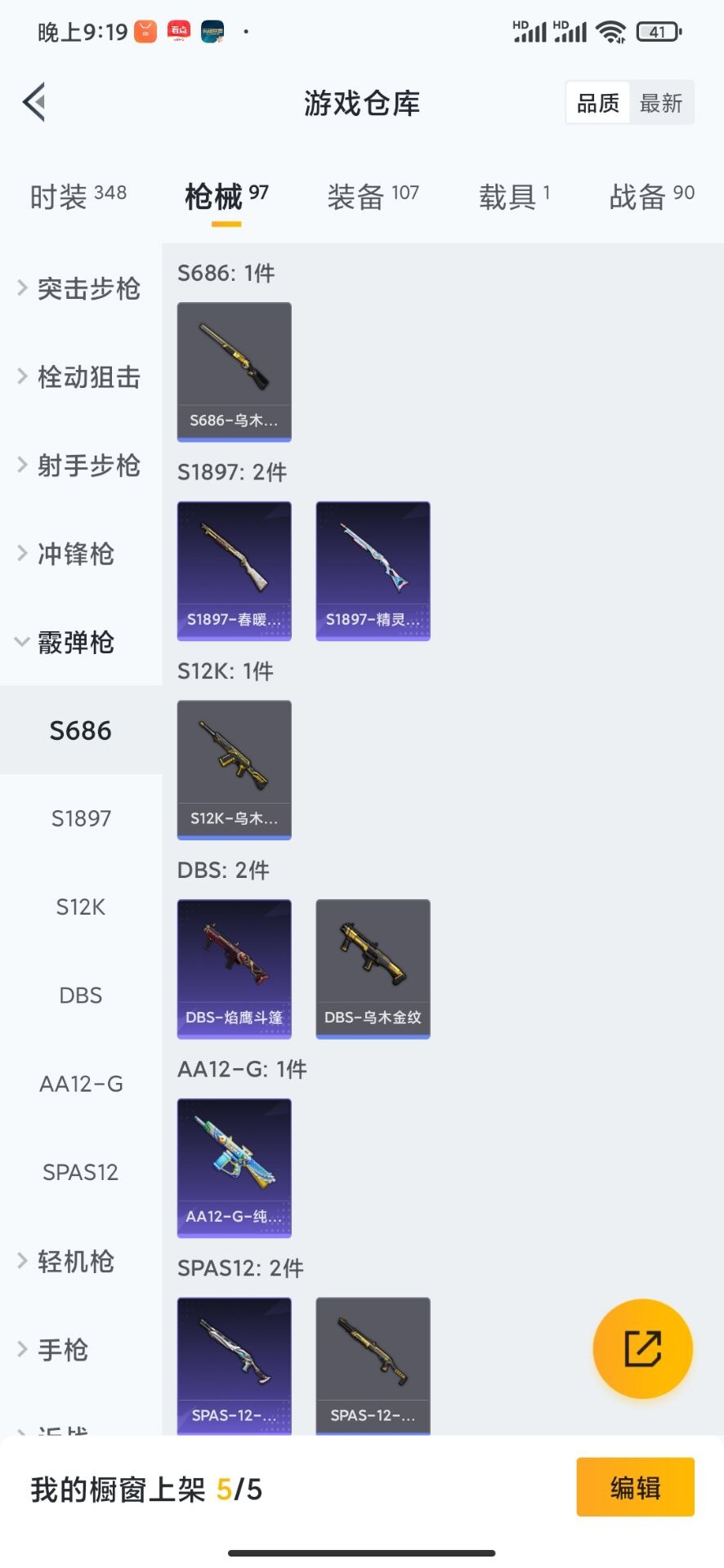View the S1897-精灵 skin card
This screenshot has height=1568, width=724.
click(373, 571)
